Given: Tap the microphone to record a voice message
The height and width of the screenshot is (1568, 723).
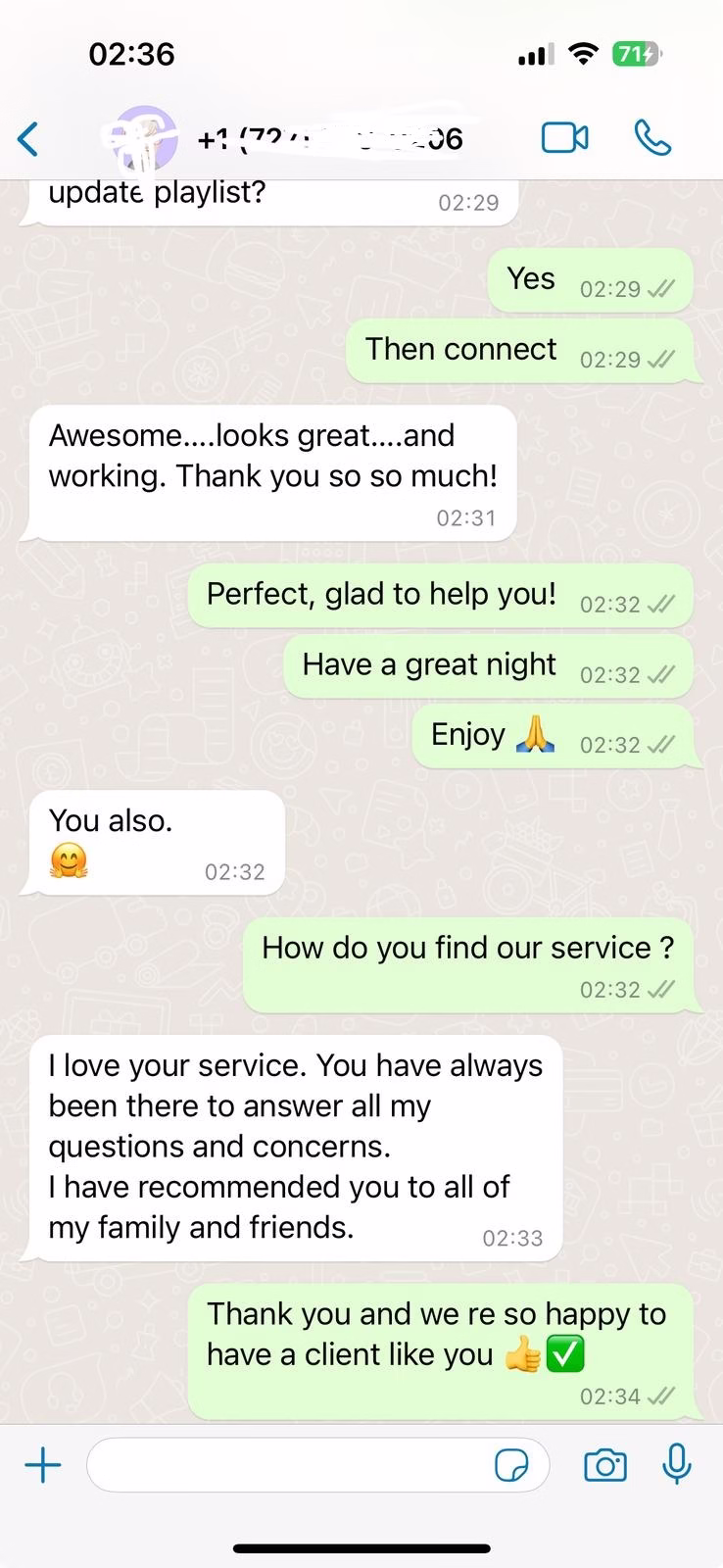Looking at the screenshot, I should (677, 1466).
